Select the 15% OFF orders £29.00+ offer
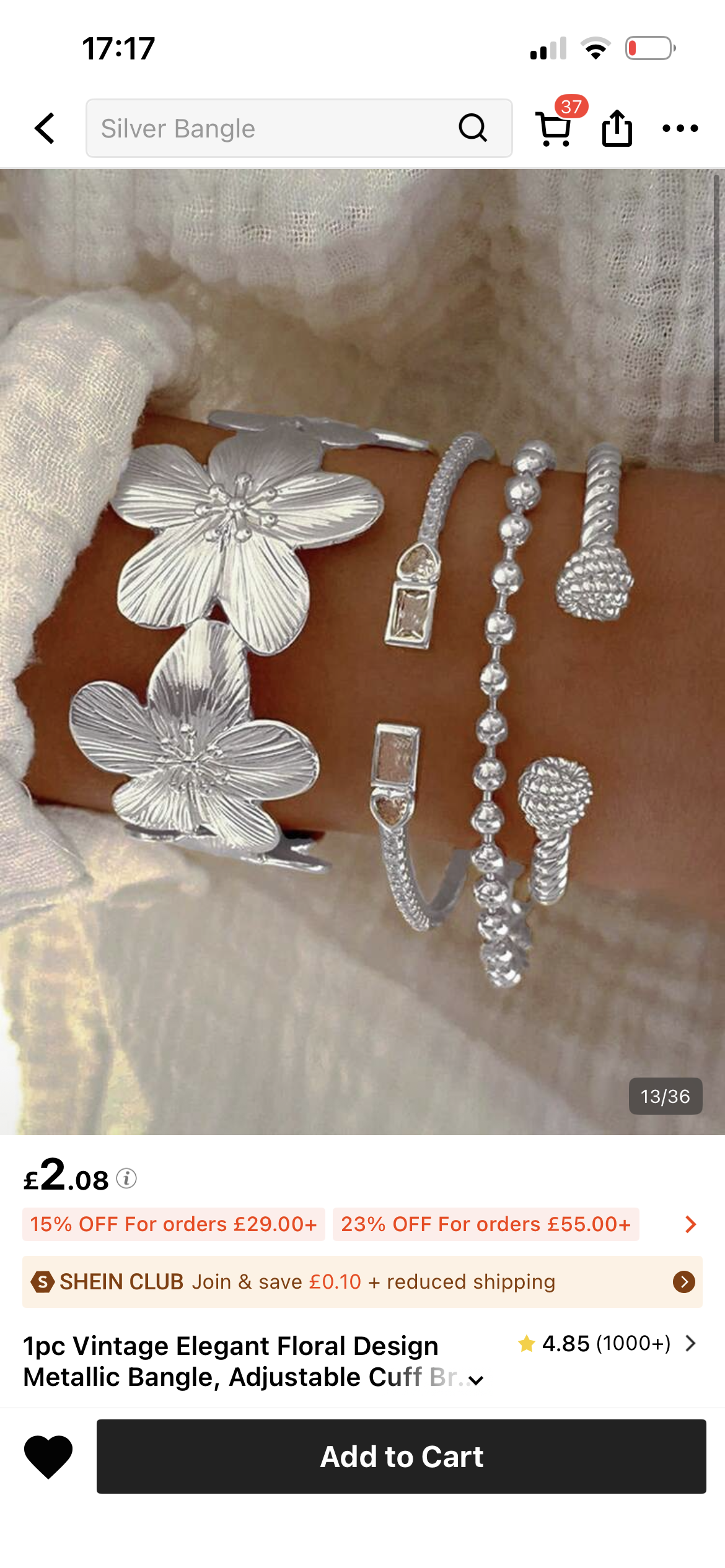Viewport: 725px width, 1568px height. point(174,1224)
